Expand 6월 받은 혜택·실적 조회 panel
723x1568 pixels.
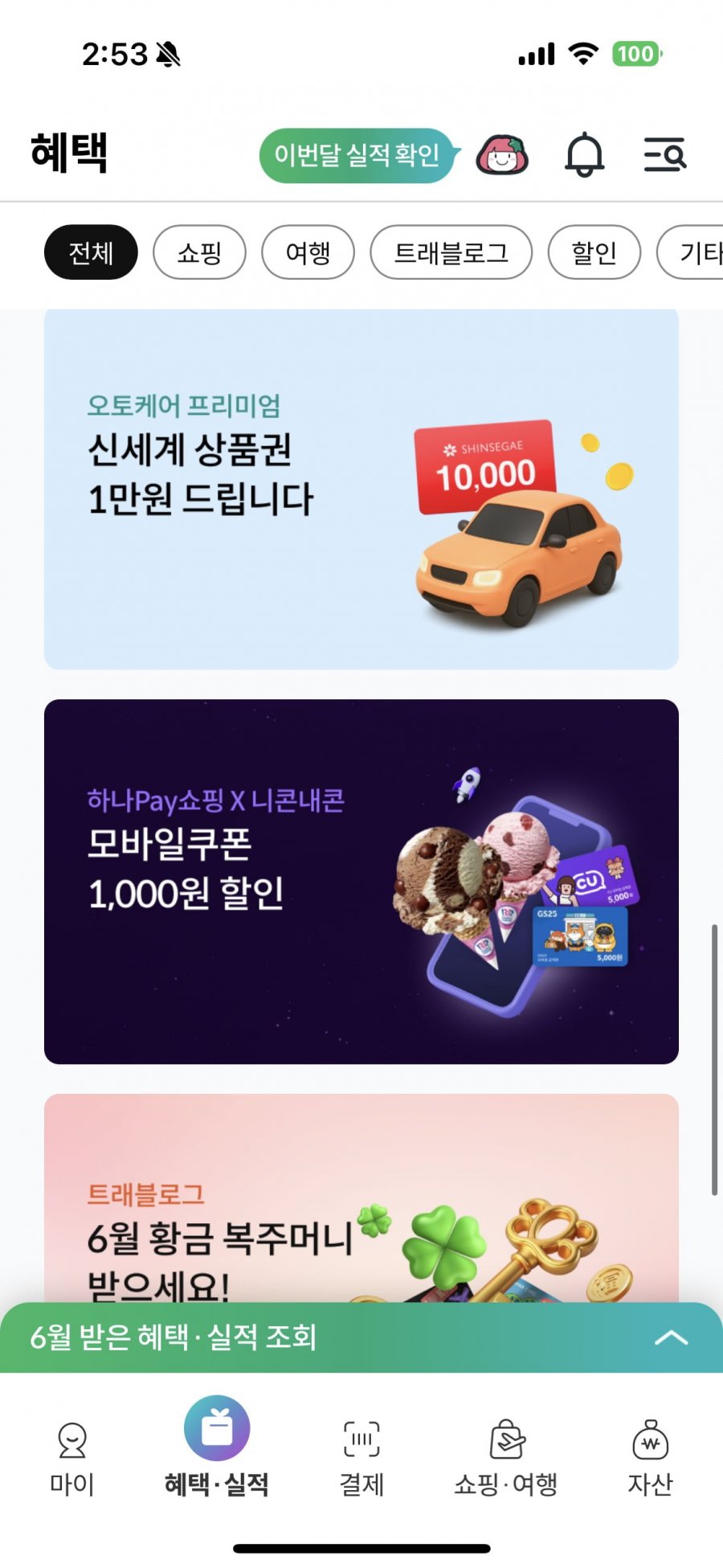point(361,1337)
